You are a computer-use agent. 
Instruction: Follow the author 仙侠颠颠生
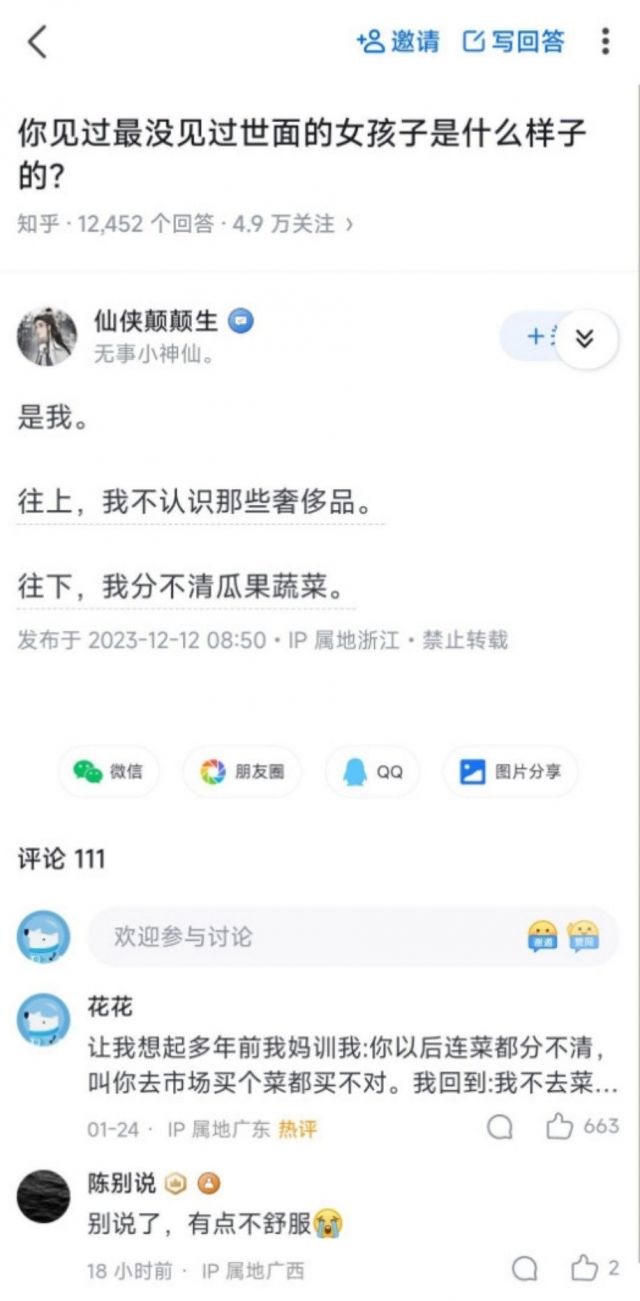click(x=528, y=337)
